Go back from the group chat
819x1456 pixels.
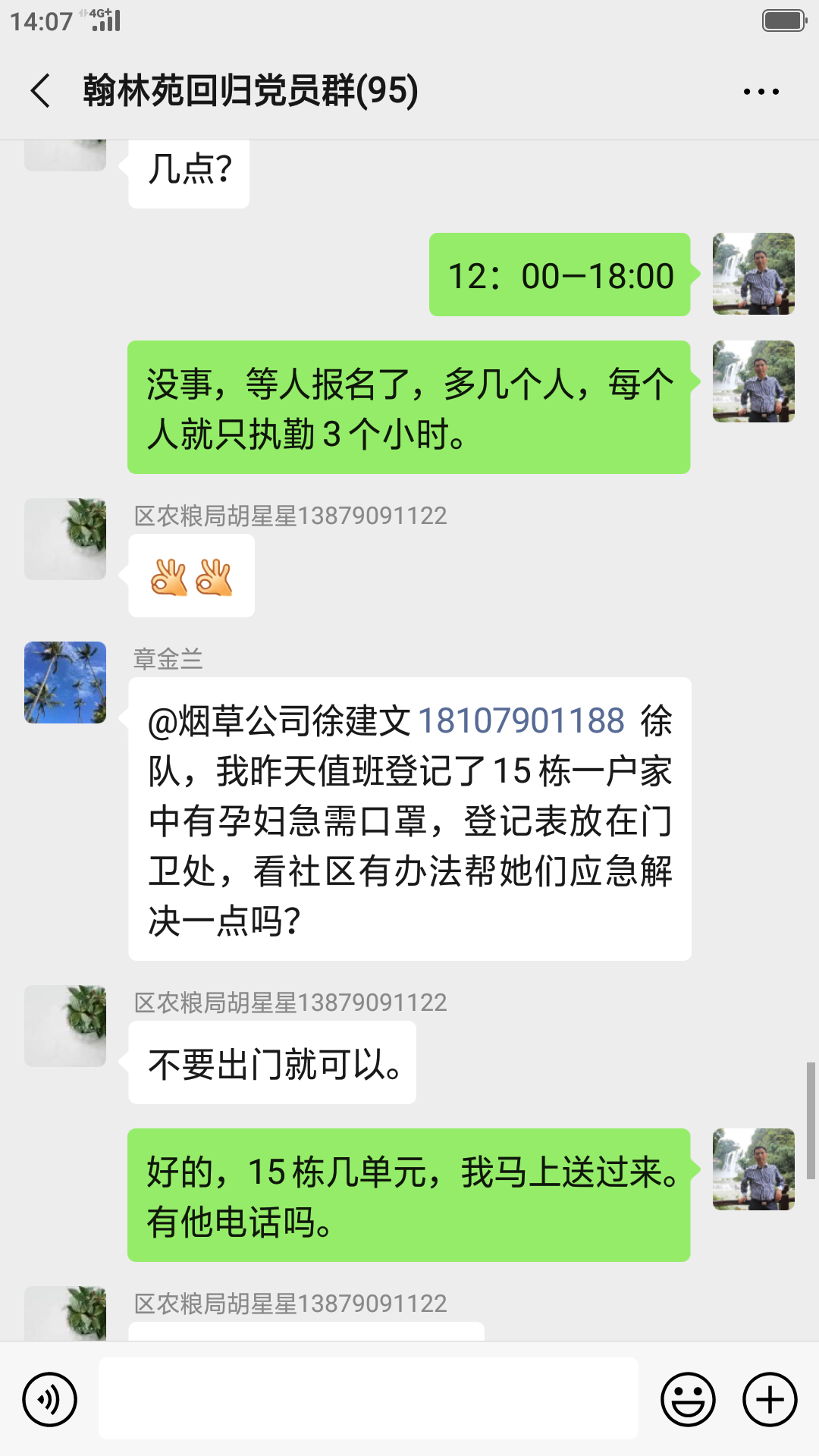(x=41, y=91)
